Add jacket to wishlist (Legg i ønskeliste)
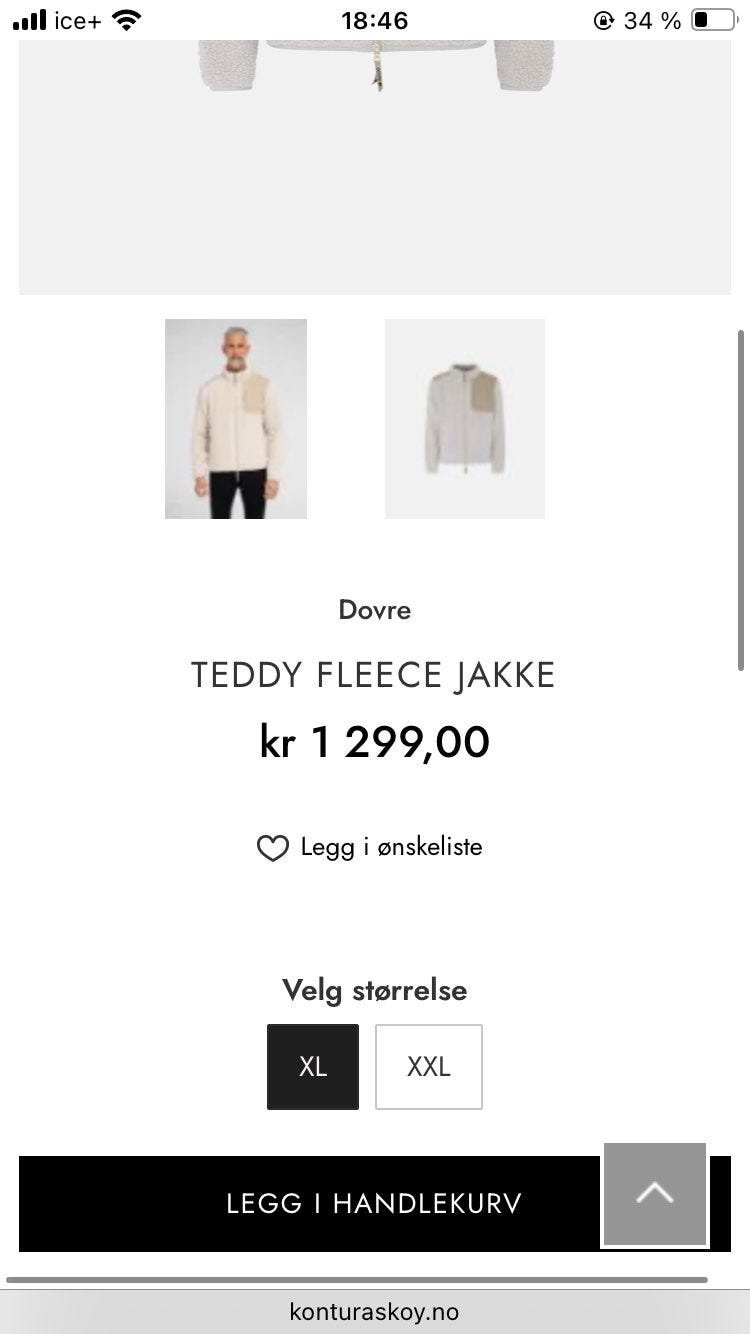The height and width of the screenshot is (1334, 750). [x=370, y=847]
